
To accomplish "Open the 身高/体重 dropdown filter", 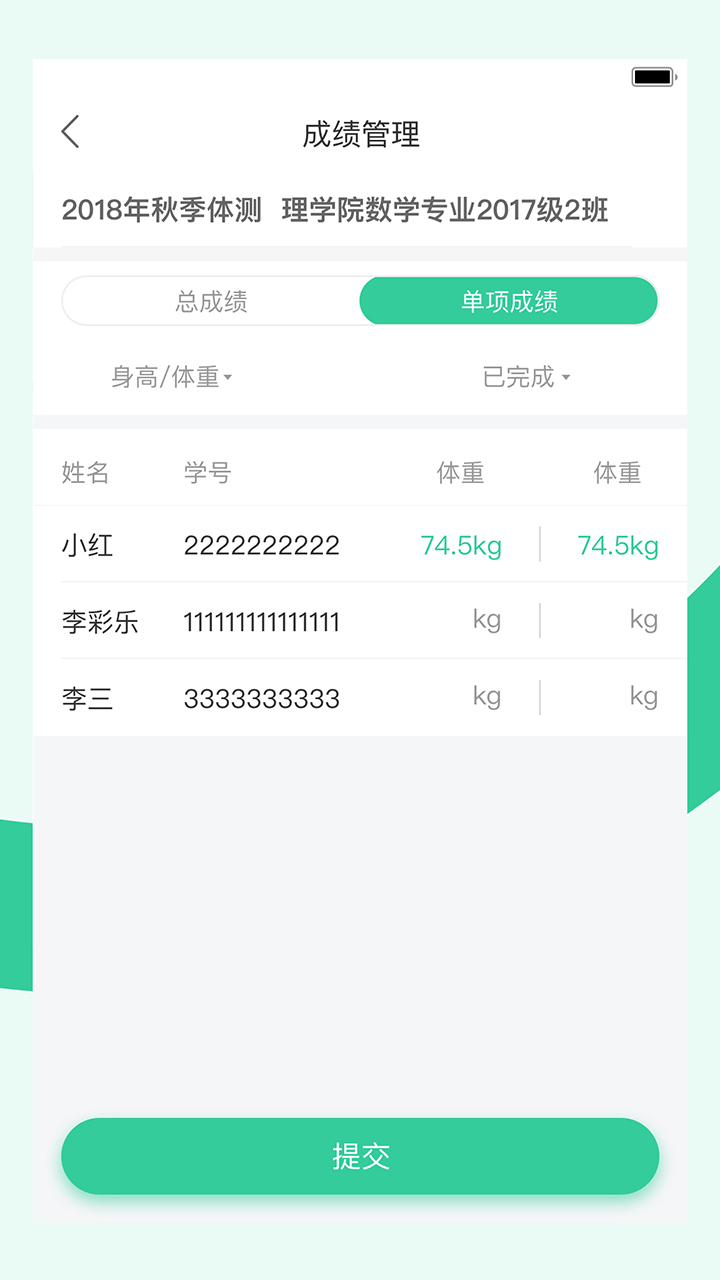I will tap(171, 377).
